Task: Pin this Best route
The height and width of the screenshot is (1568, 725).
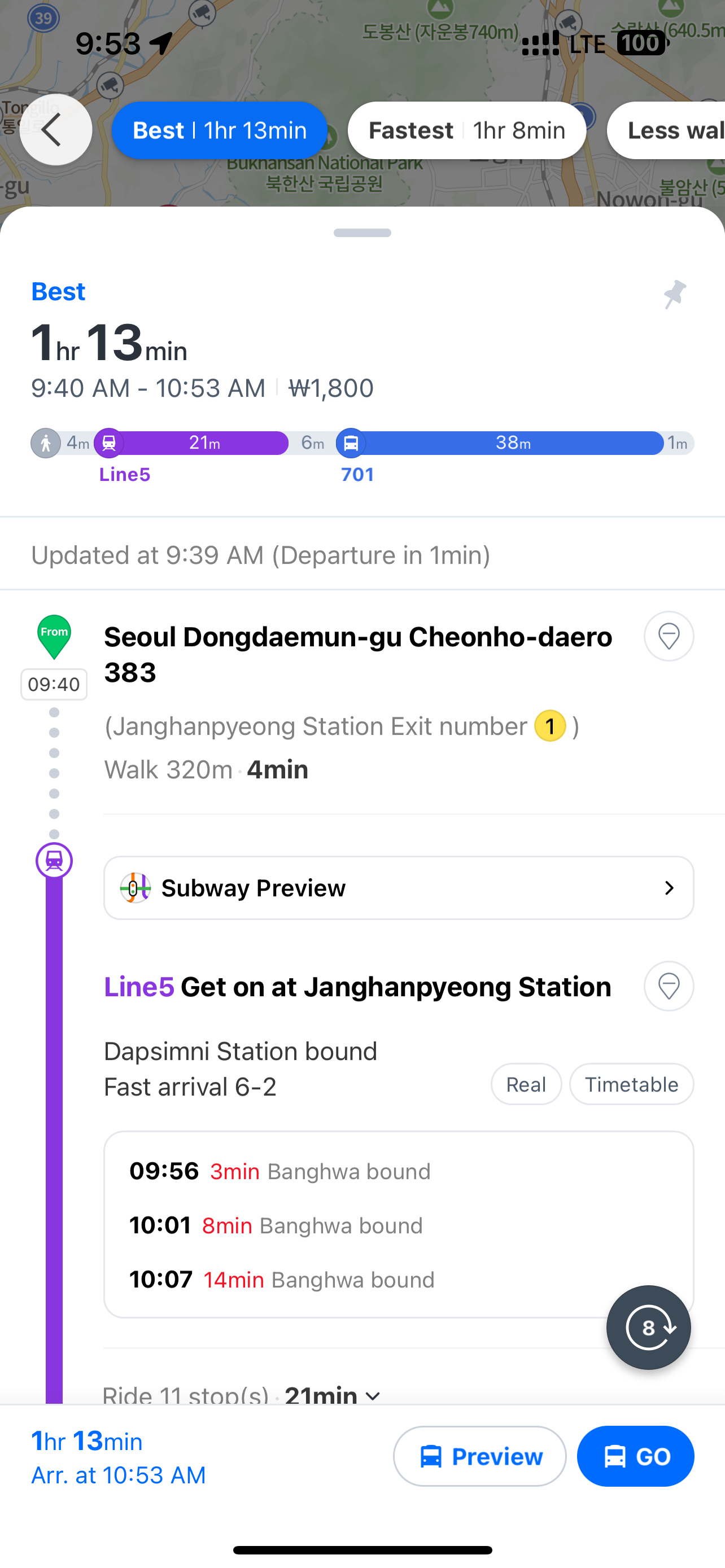Action: tap(675, 295)
